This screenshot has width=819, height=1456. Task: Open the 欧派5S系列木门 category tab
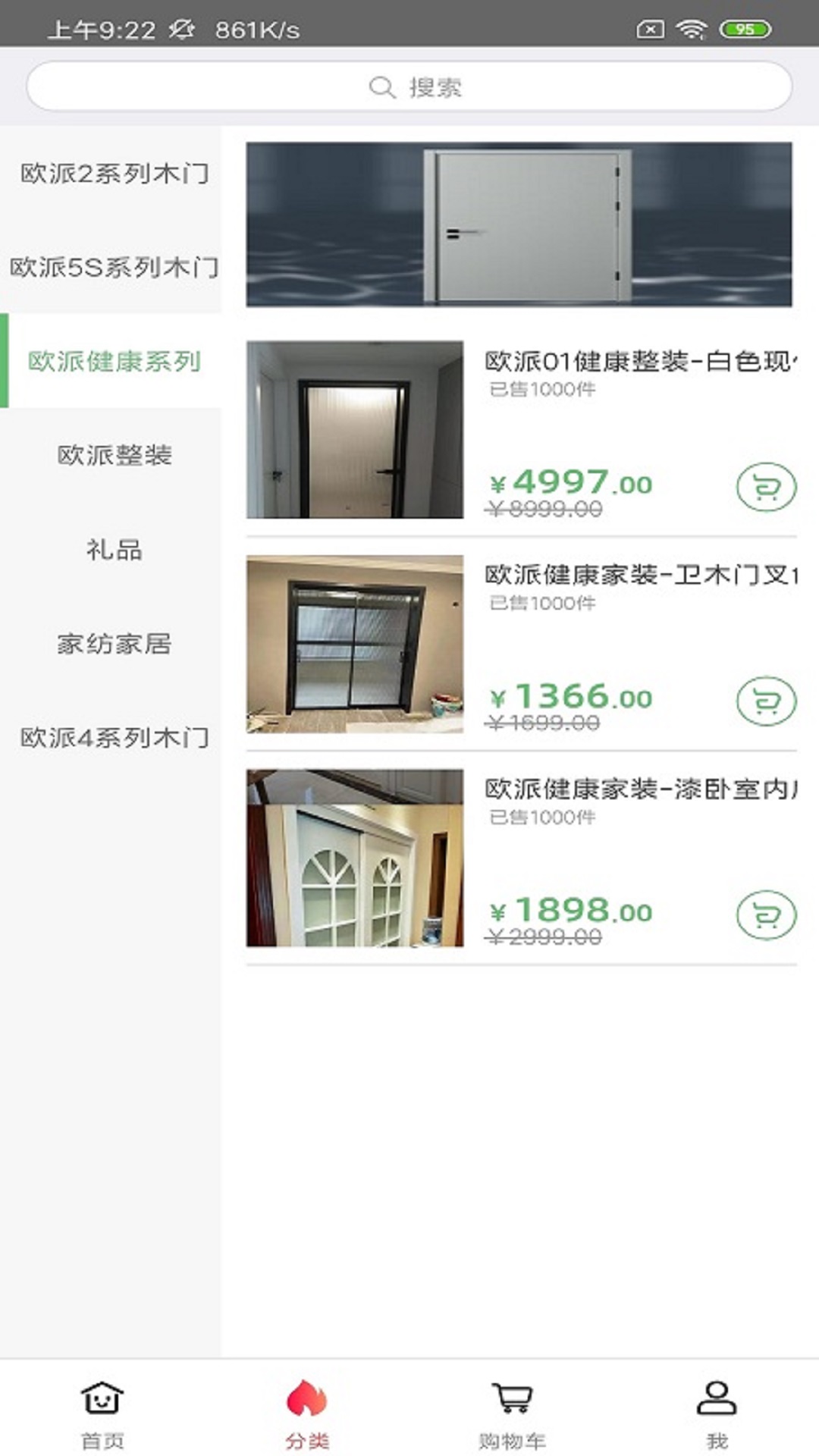(x=111, y=267)
